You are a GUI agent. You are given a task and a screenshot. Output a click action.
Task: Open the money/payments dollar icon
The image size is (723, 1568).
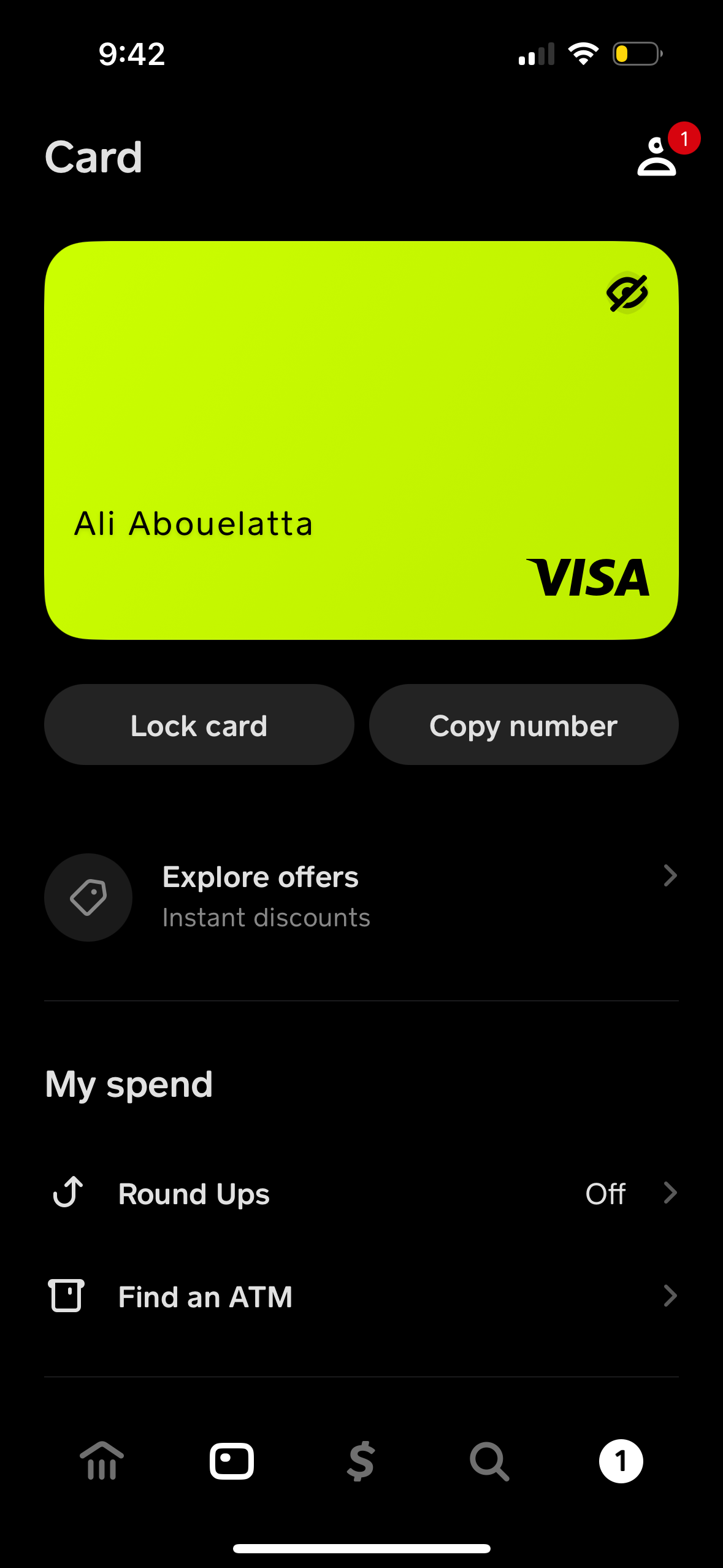[x=361, y=1461]
